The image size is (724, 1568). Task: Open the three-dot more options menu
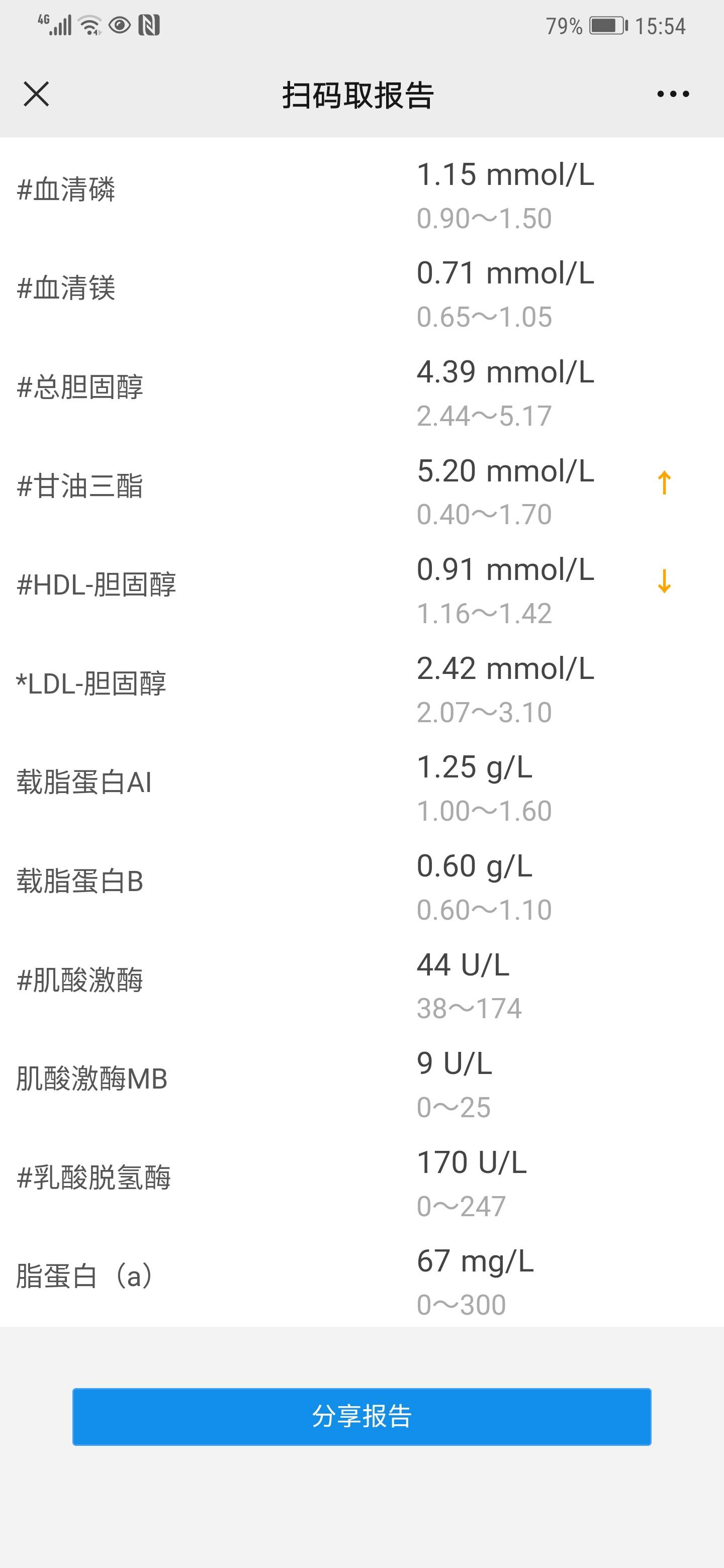[x=673, y=94]
